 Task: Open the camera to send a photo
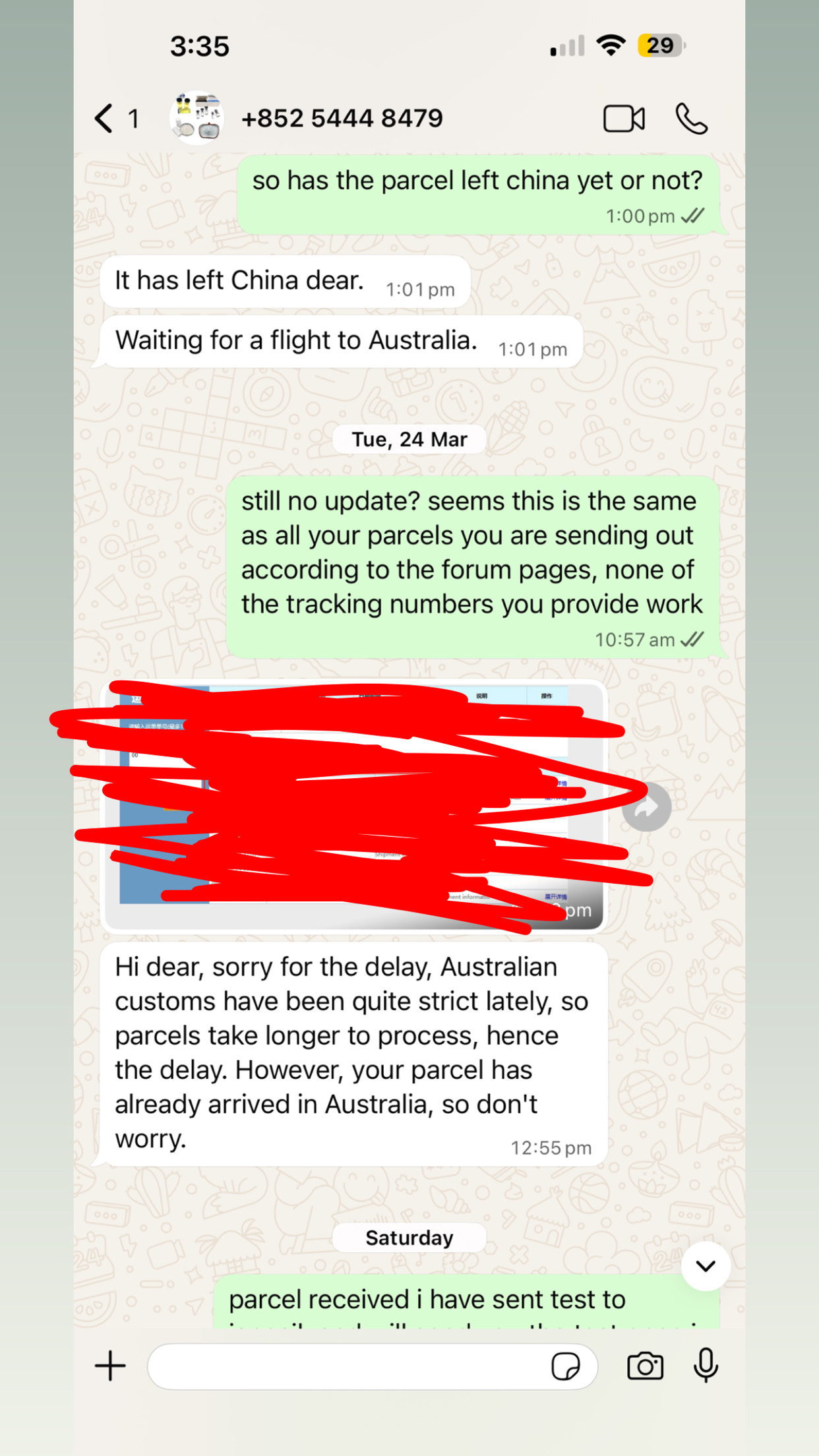tap(645, 1366)
